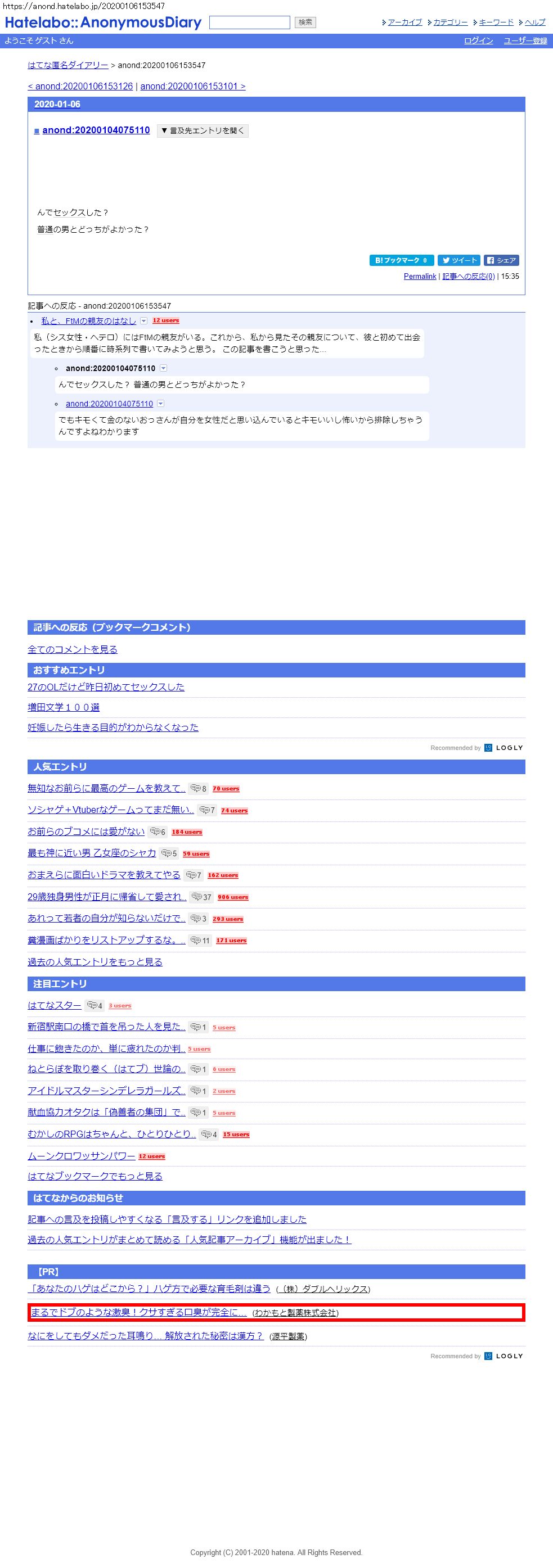Screen dimensions: 553x1568
Task: Open popular entry お前らのブコメには愛がない
Action: pos(86,832)
